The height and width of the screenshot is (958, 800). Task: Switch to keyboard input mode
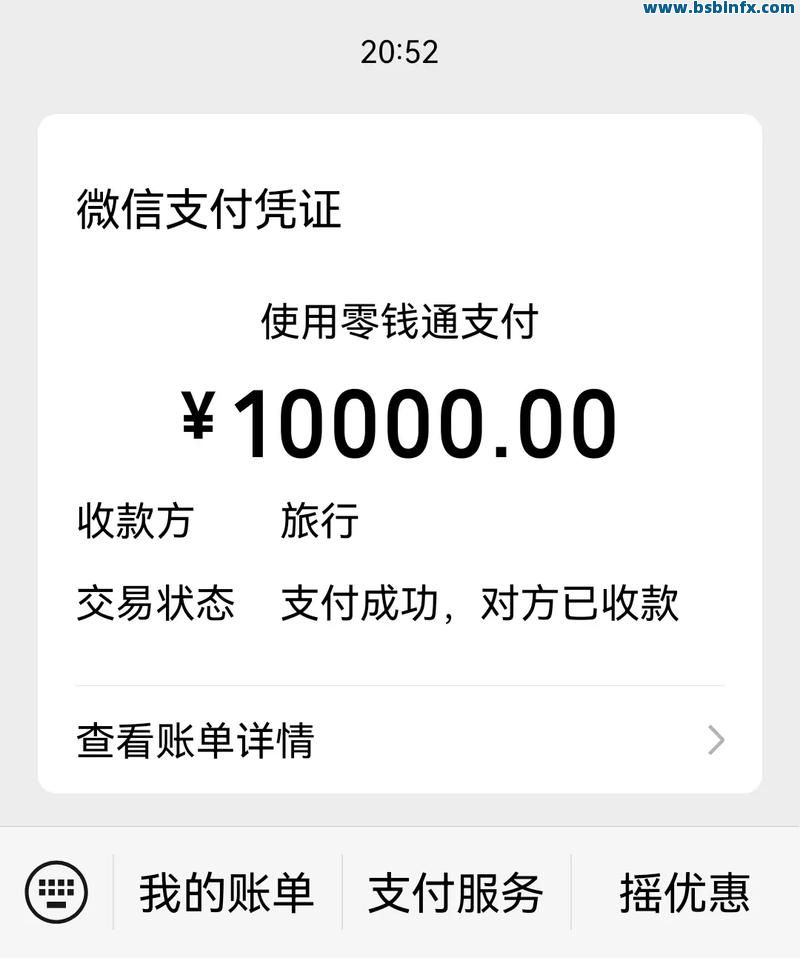56,891
